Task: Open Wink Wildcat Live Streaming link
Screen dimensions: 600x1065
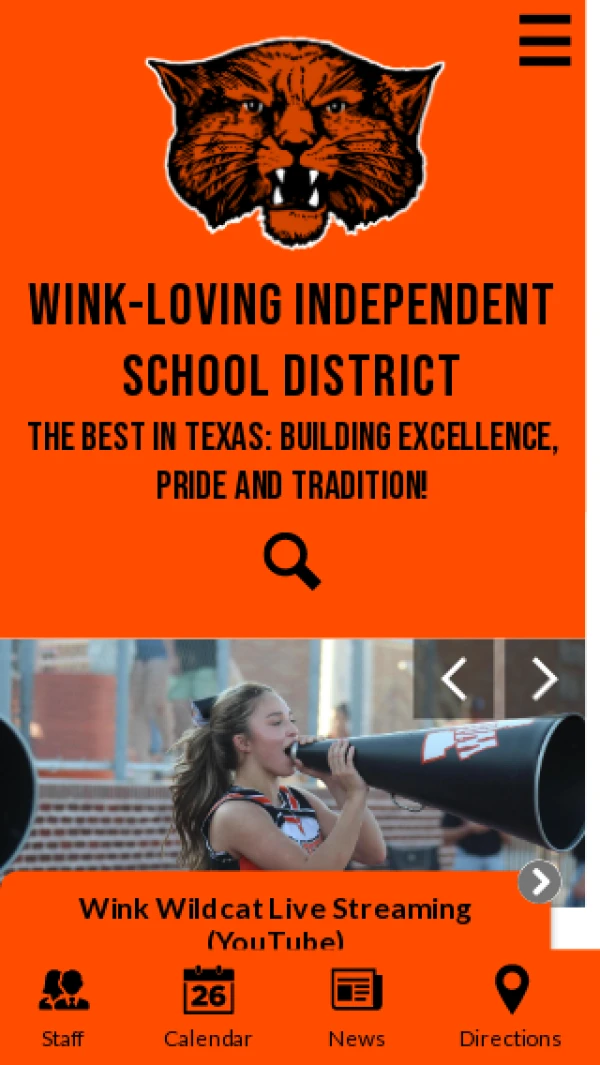Action: coord(275,910)
